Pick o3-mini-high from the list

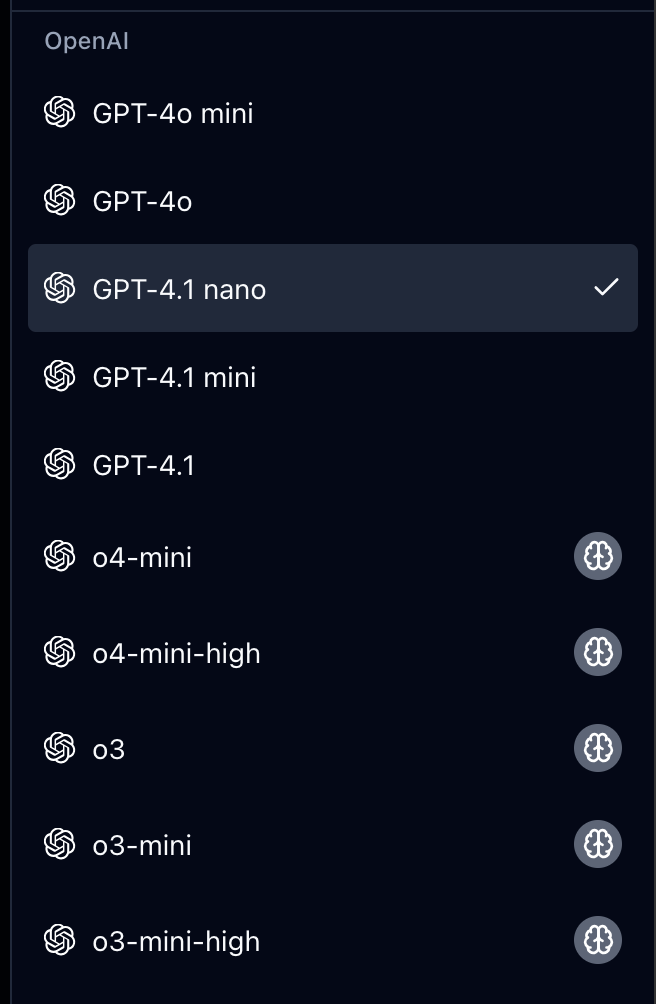176,941
